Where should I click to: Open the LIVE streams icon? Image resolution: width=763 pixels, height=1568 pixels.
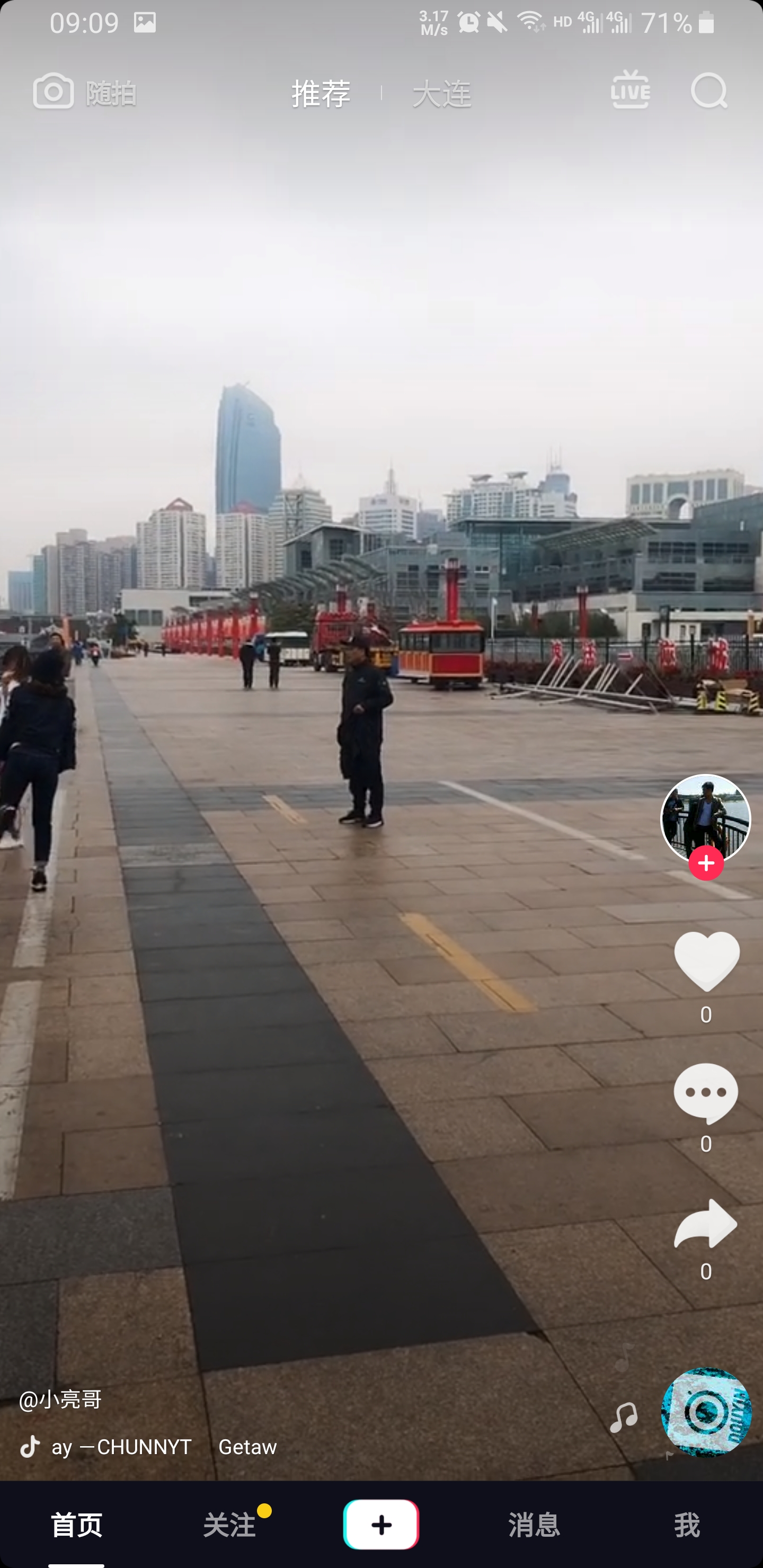(x=630, y=90)
